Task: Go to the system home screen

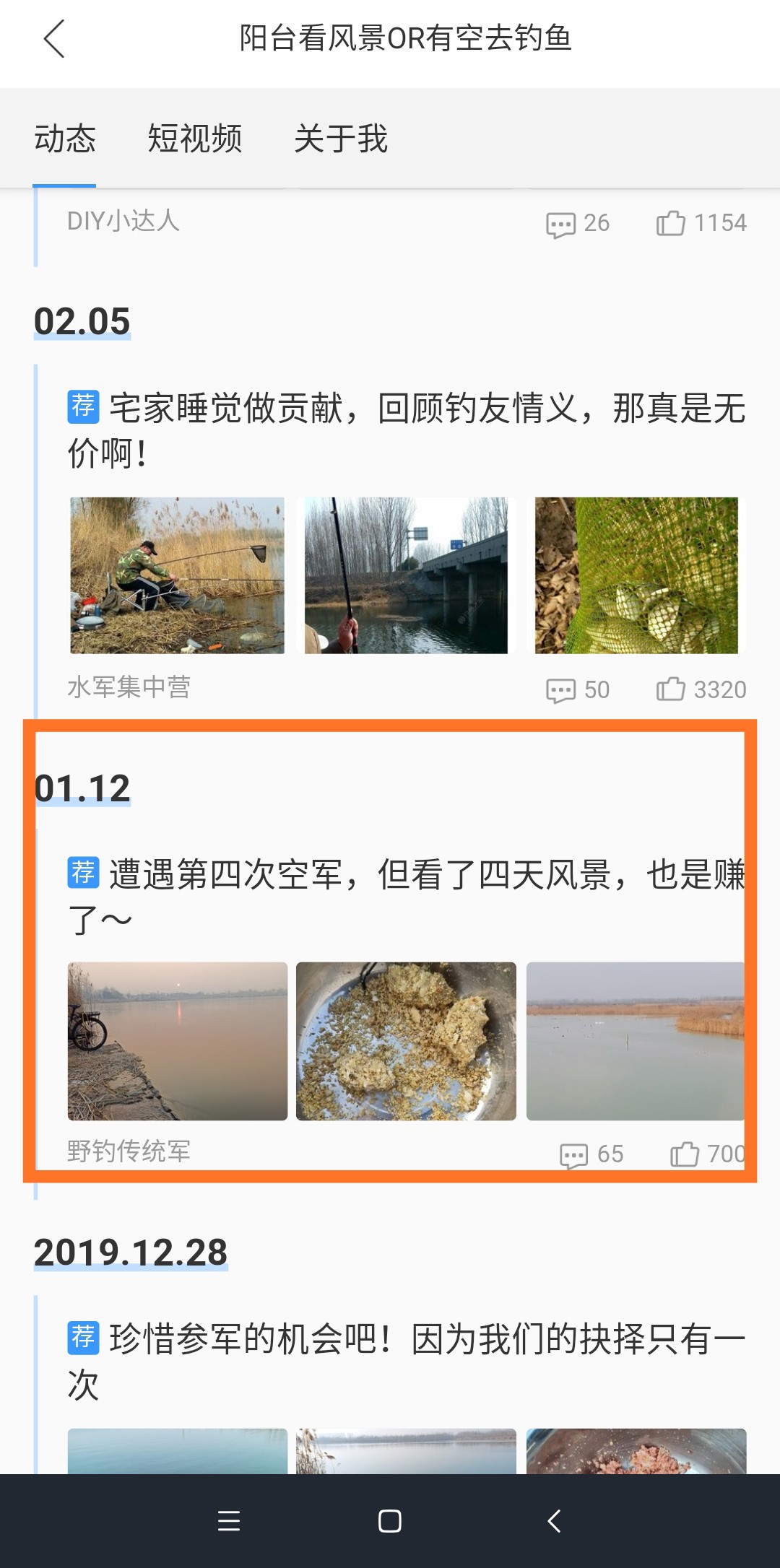Action: click(390, 1521)
